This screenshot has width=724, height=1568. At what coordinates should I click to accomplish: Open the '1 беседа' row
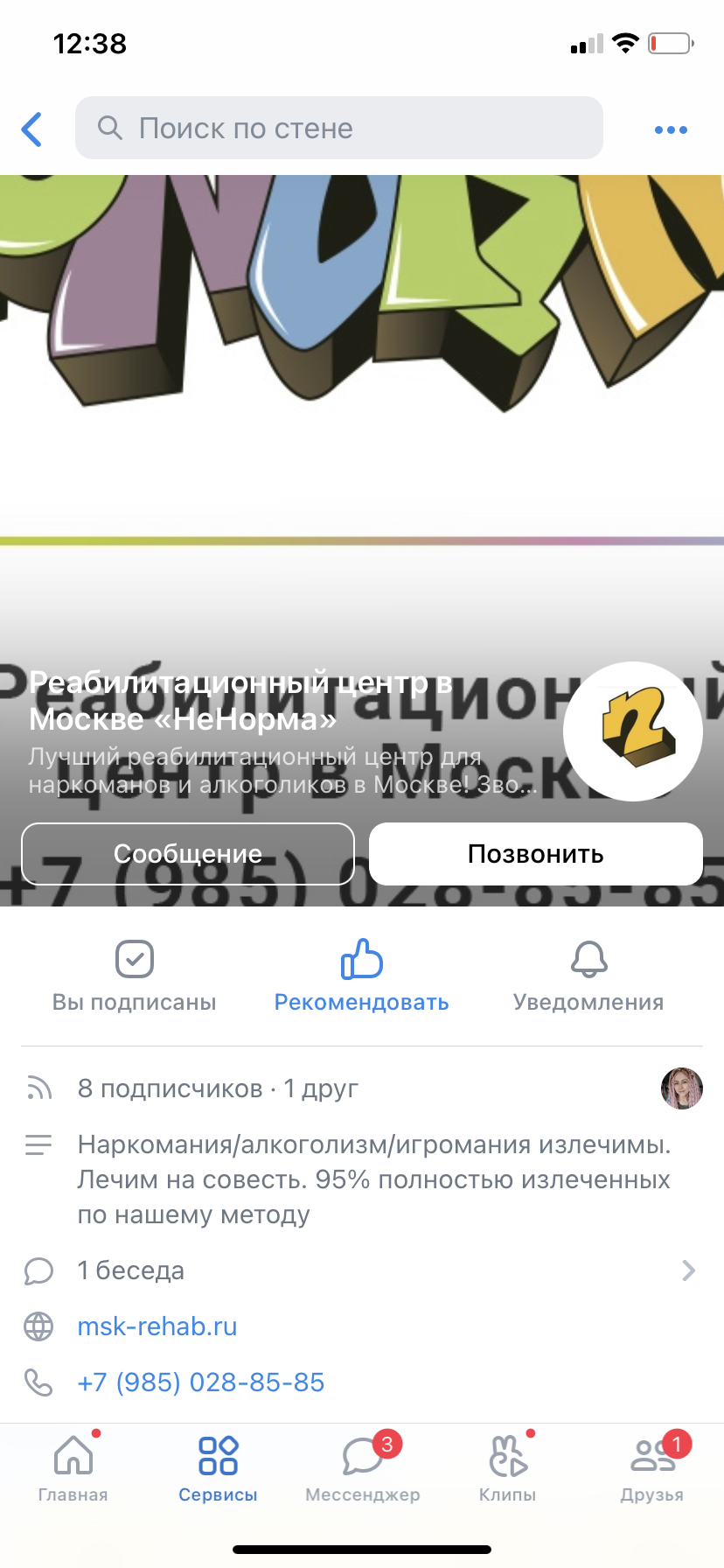pos(362,1270)
